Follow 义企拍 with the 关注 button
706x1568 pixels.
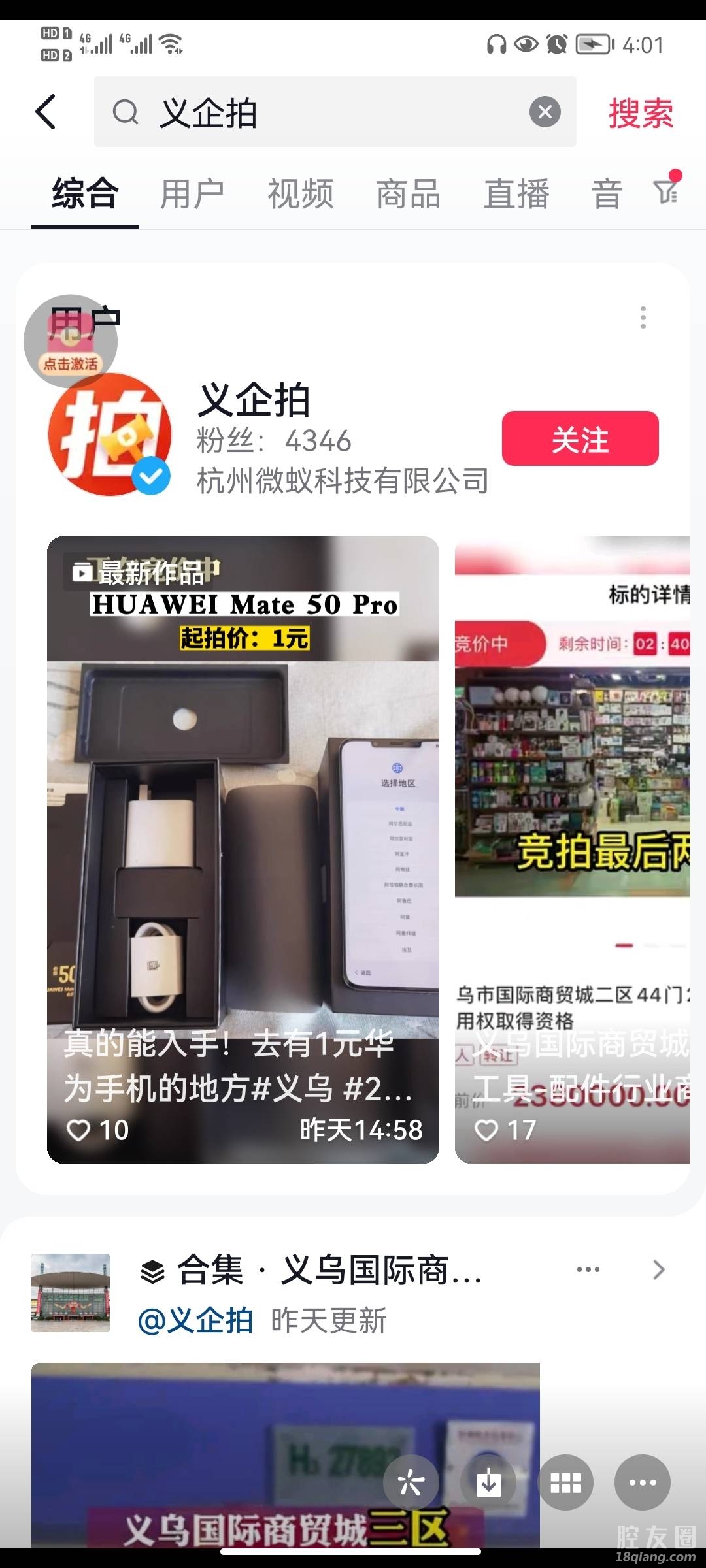580,438
